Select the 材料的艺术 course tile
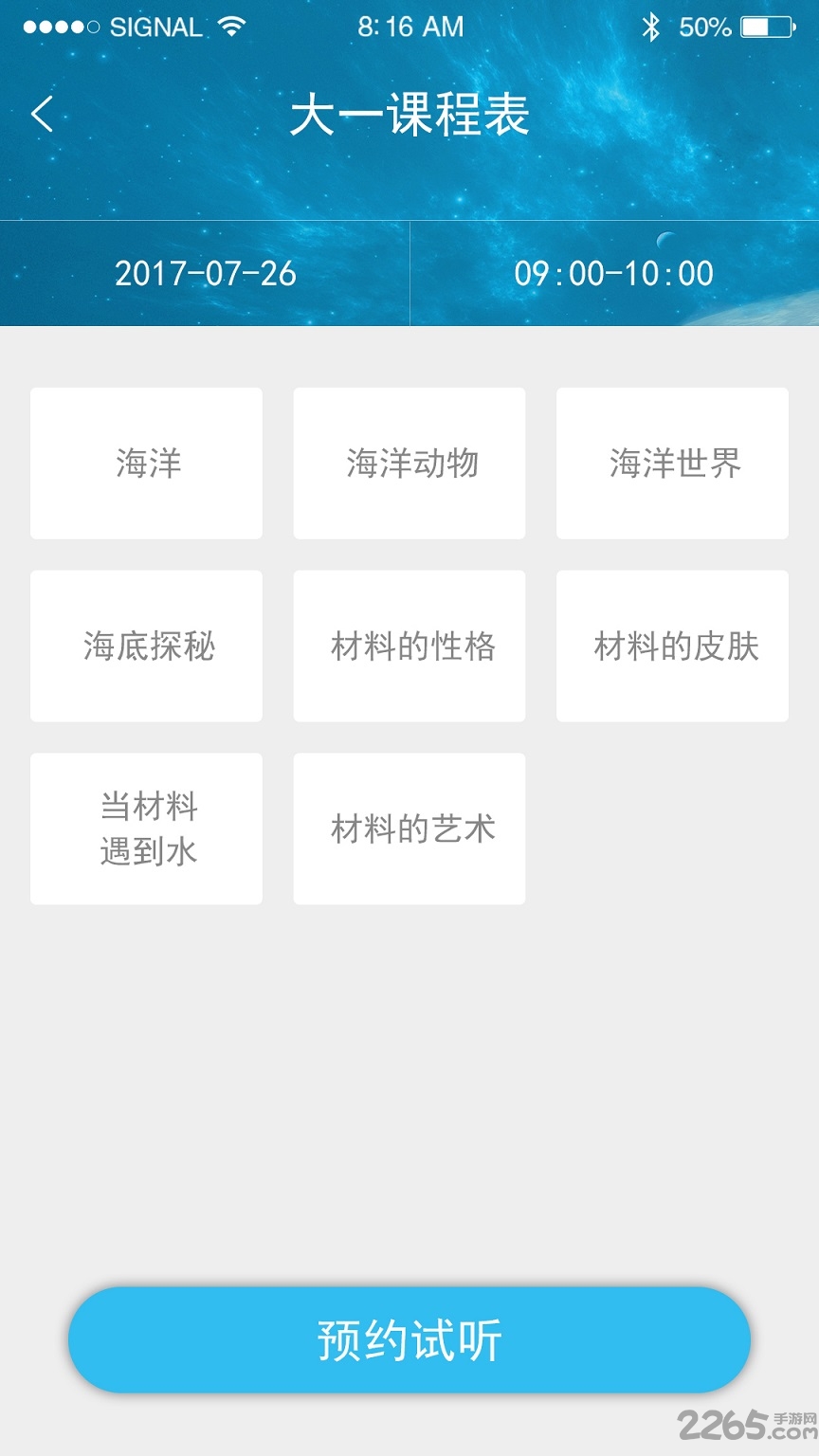The width and height of the screenshot is (819, 1456). (x=409, y=828)
